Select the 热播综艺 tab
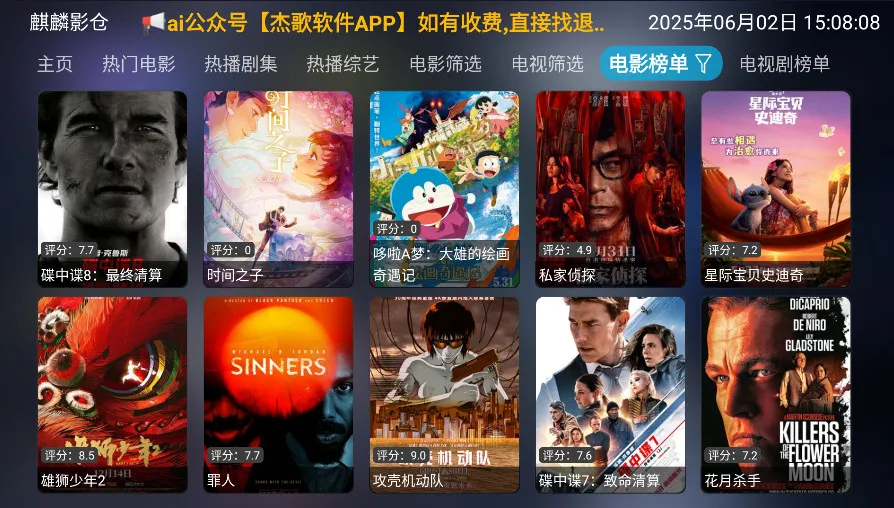Image resolution: width=894 pixels, height=508 pixels. (x=343, y=64)
